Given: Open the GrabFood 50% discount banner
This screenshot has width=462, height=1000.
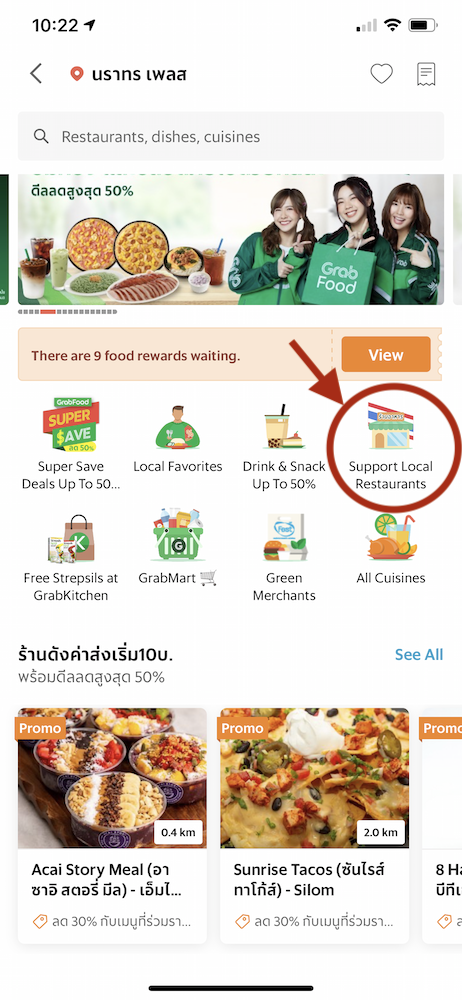Looking at the screenshot, I should pyautogui.click(x=231, y=239).
